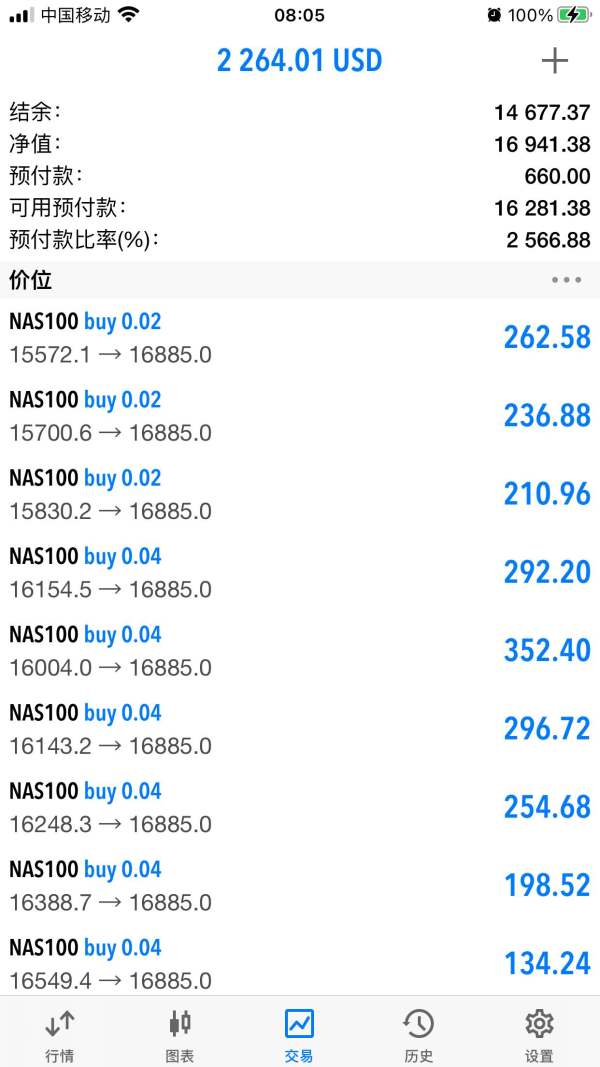Switch to the 图表 tab
The width and height of the screenshot is (600, 1067).
180,1034
